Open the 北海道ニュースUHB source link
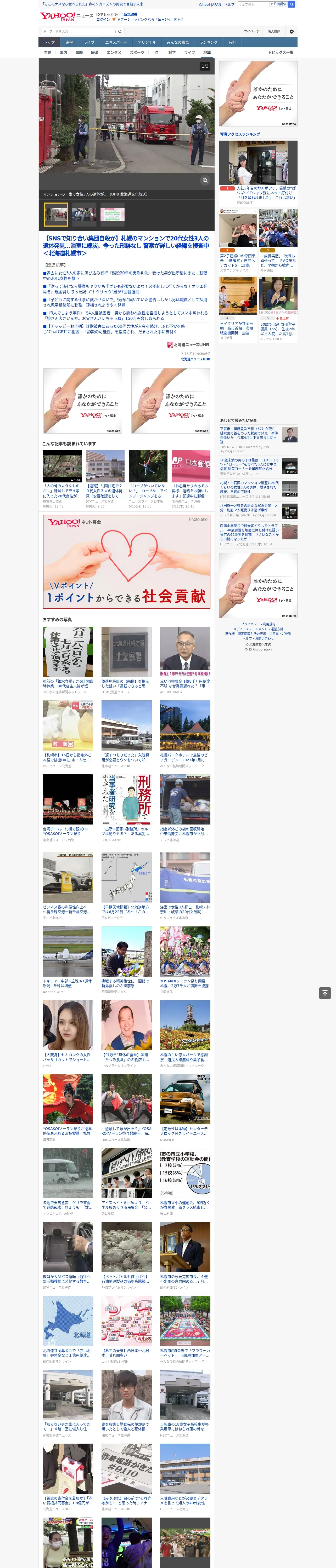This screenshot has height=1568, width=336. tap(195, 359)
